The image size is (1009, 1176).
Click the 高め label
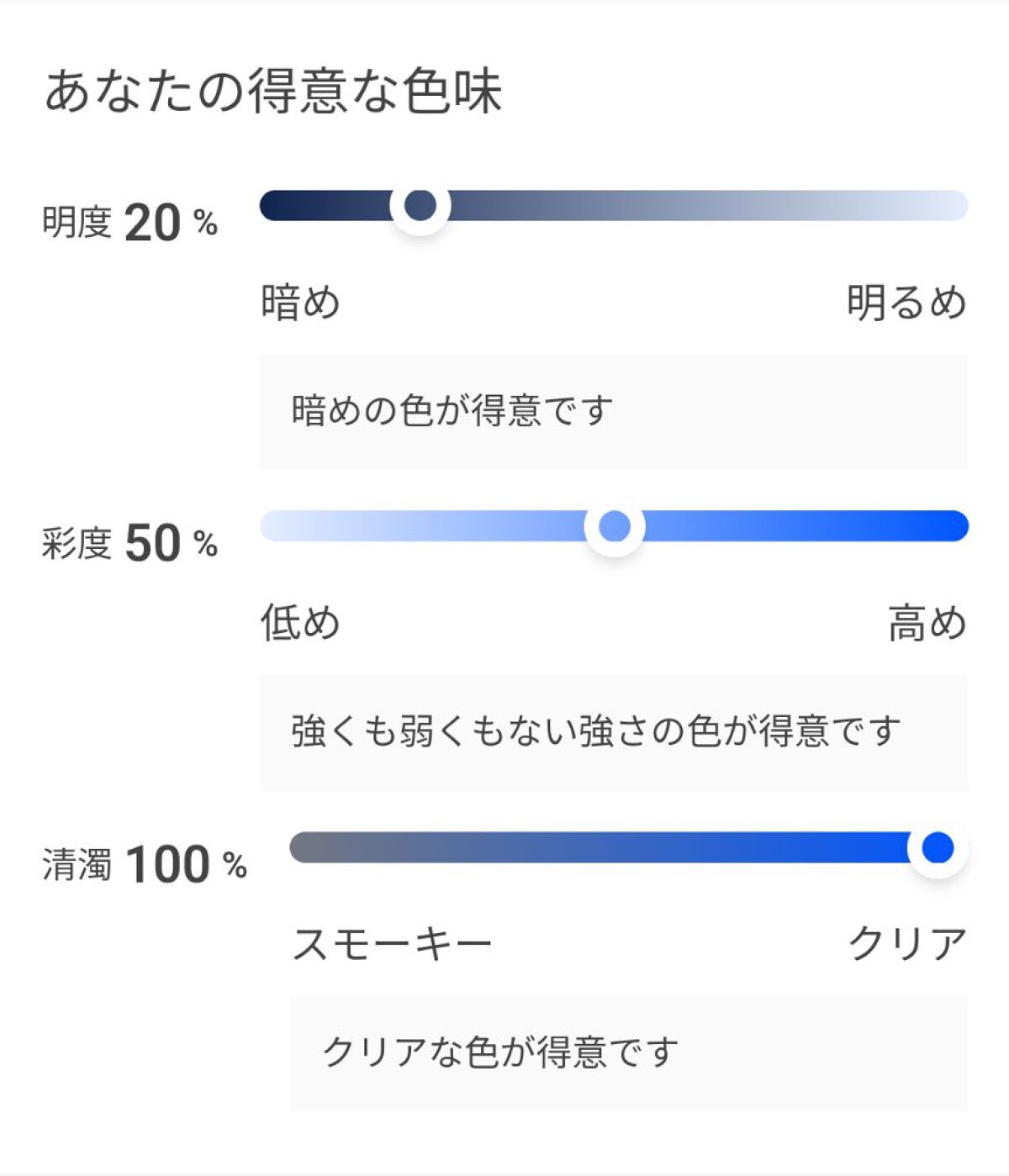926,622
